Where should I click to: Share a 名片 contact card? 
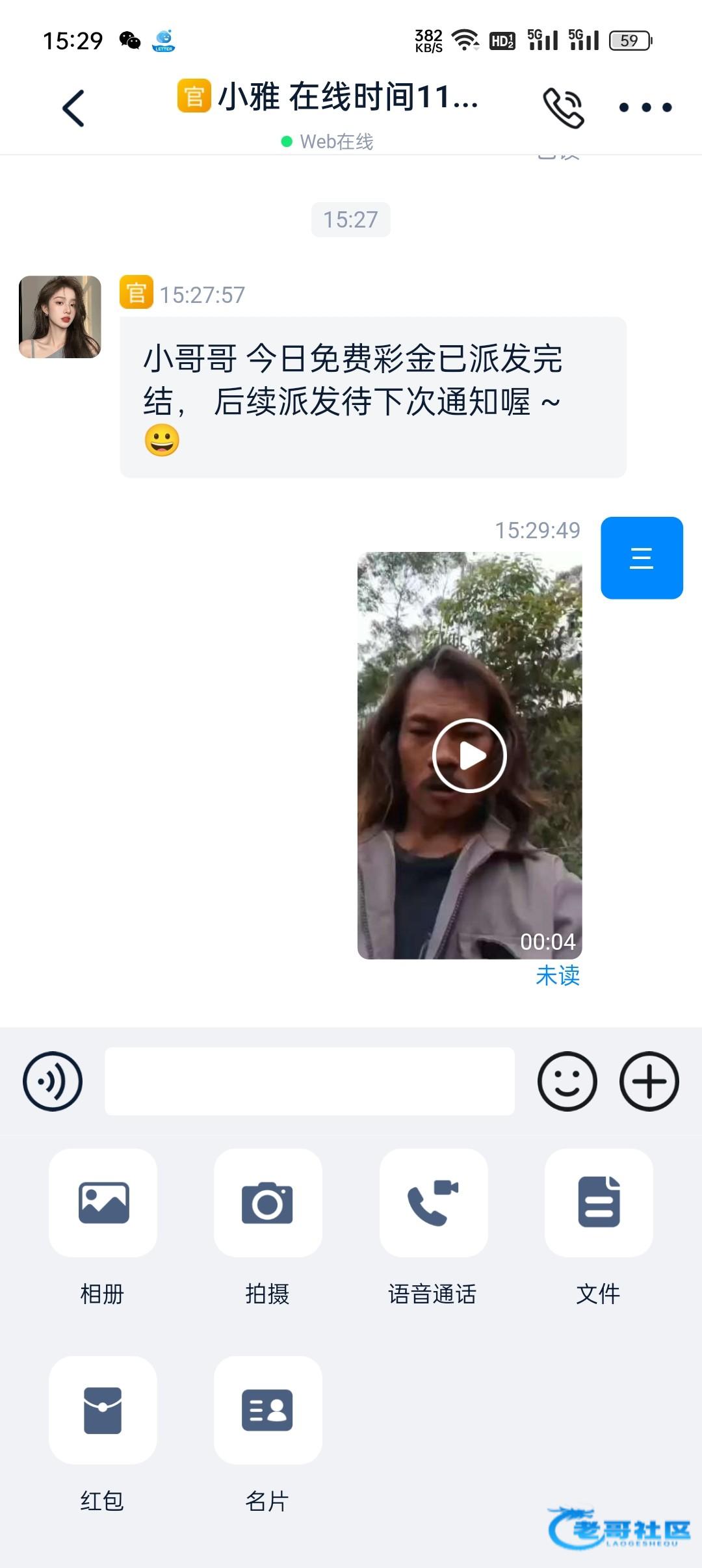268,1409
